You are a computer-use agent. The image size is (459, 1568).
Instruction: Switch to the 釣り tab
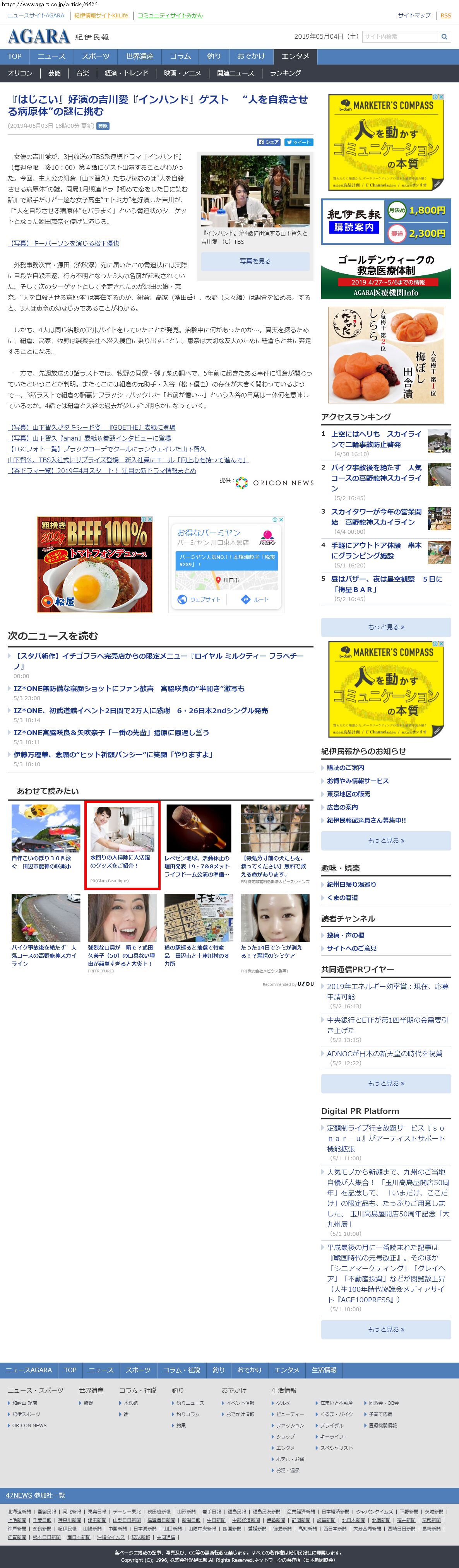[214, 56]
